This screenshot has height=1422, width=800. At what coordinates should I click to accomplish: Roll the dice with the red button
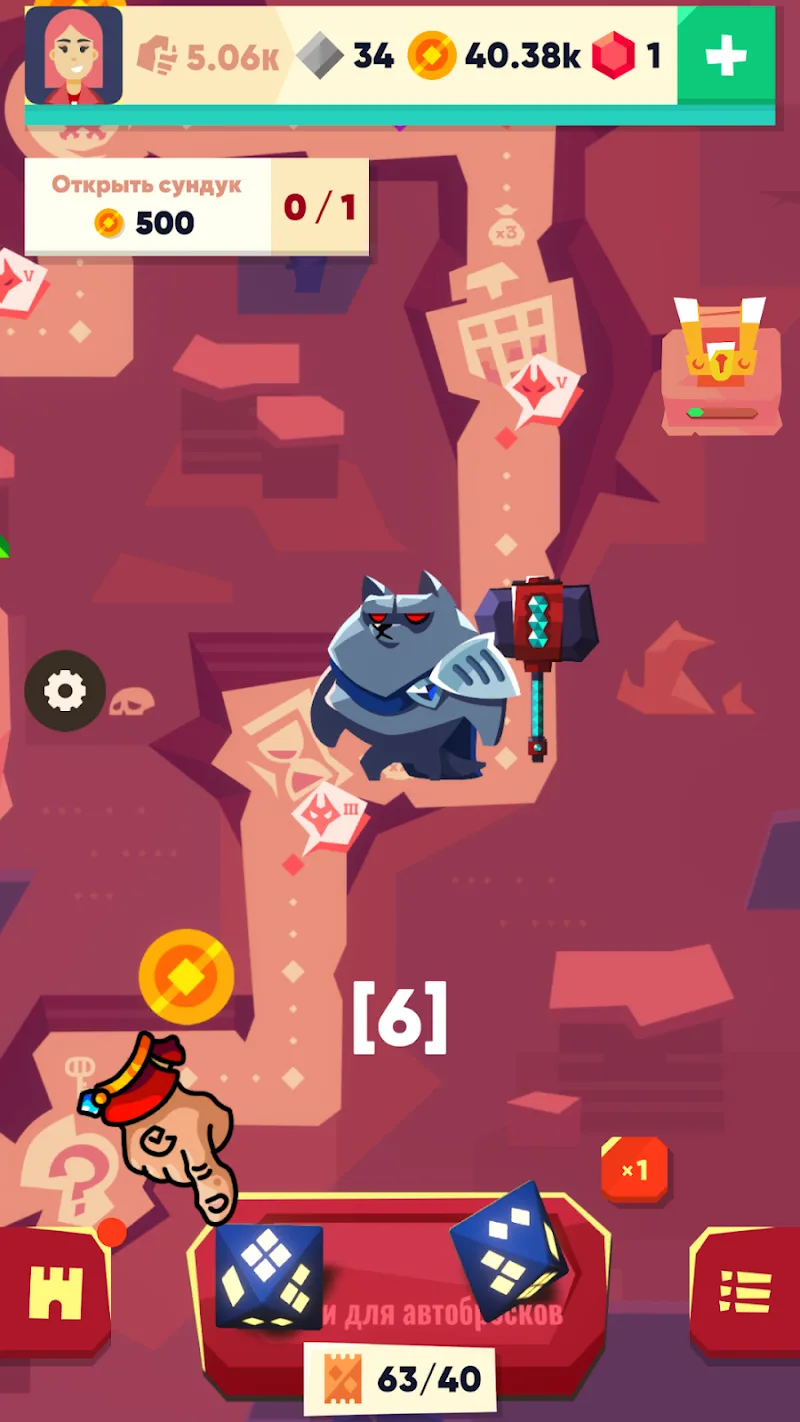tap(400, 1290)
